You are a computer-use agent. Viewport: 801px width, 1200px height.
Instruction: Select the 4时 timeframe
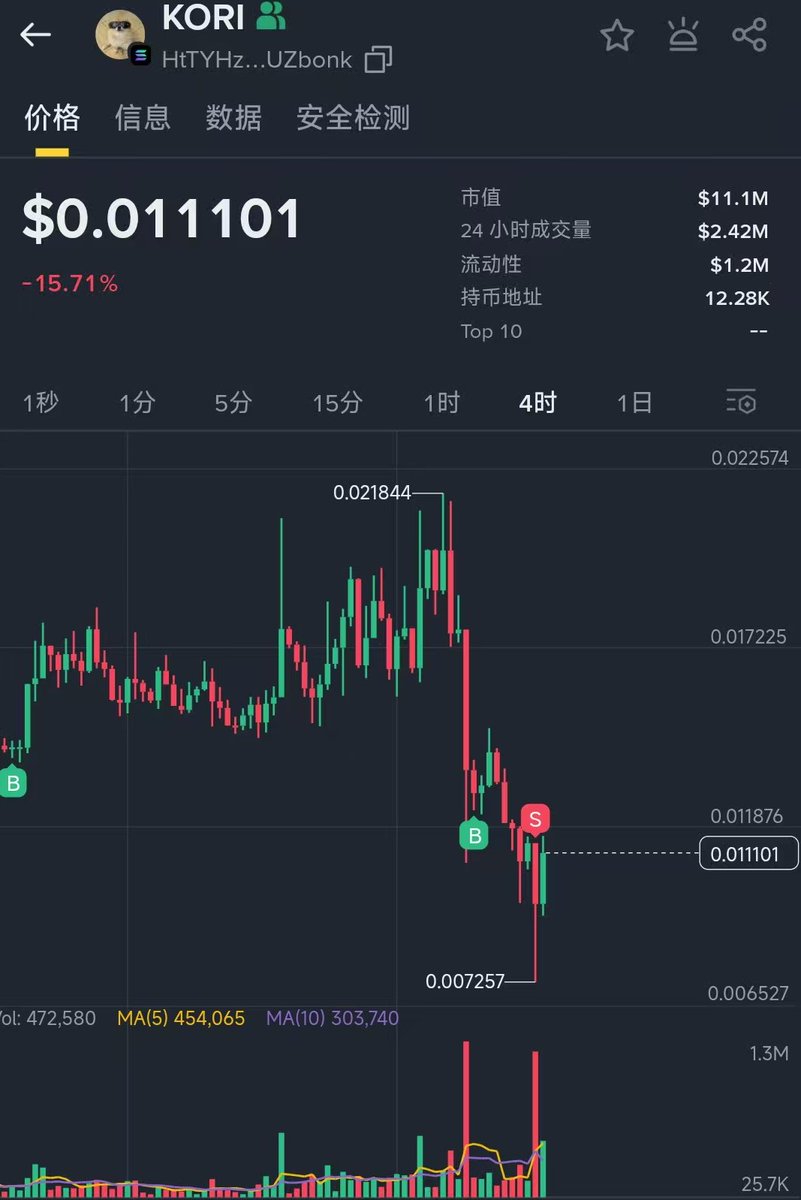(537, 403)
